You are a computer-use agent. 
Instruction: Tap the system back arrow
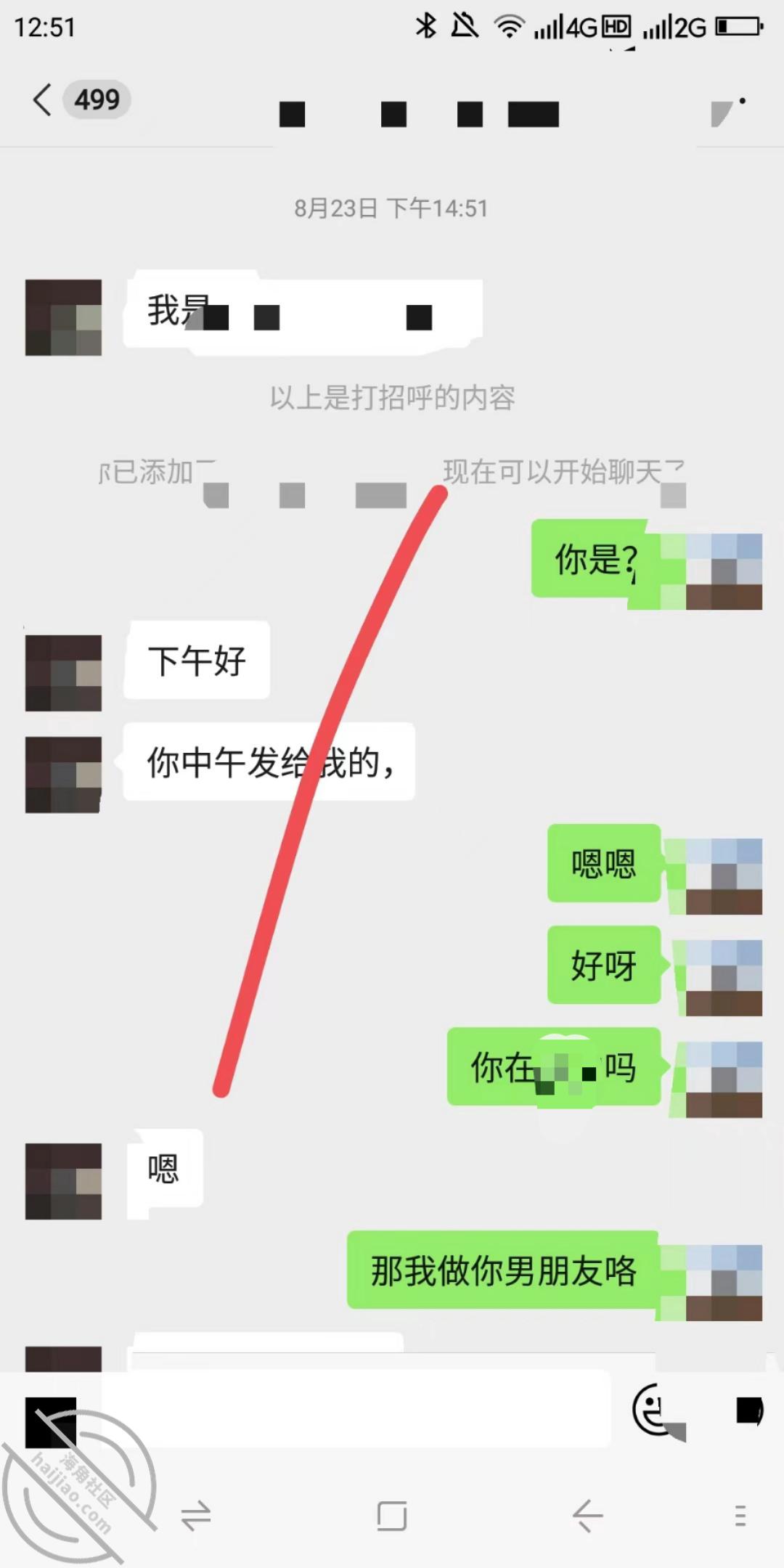(x=587, y=1516)
